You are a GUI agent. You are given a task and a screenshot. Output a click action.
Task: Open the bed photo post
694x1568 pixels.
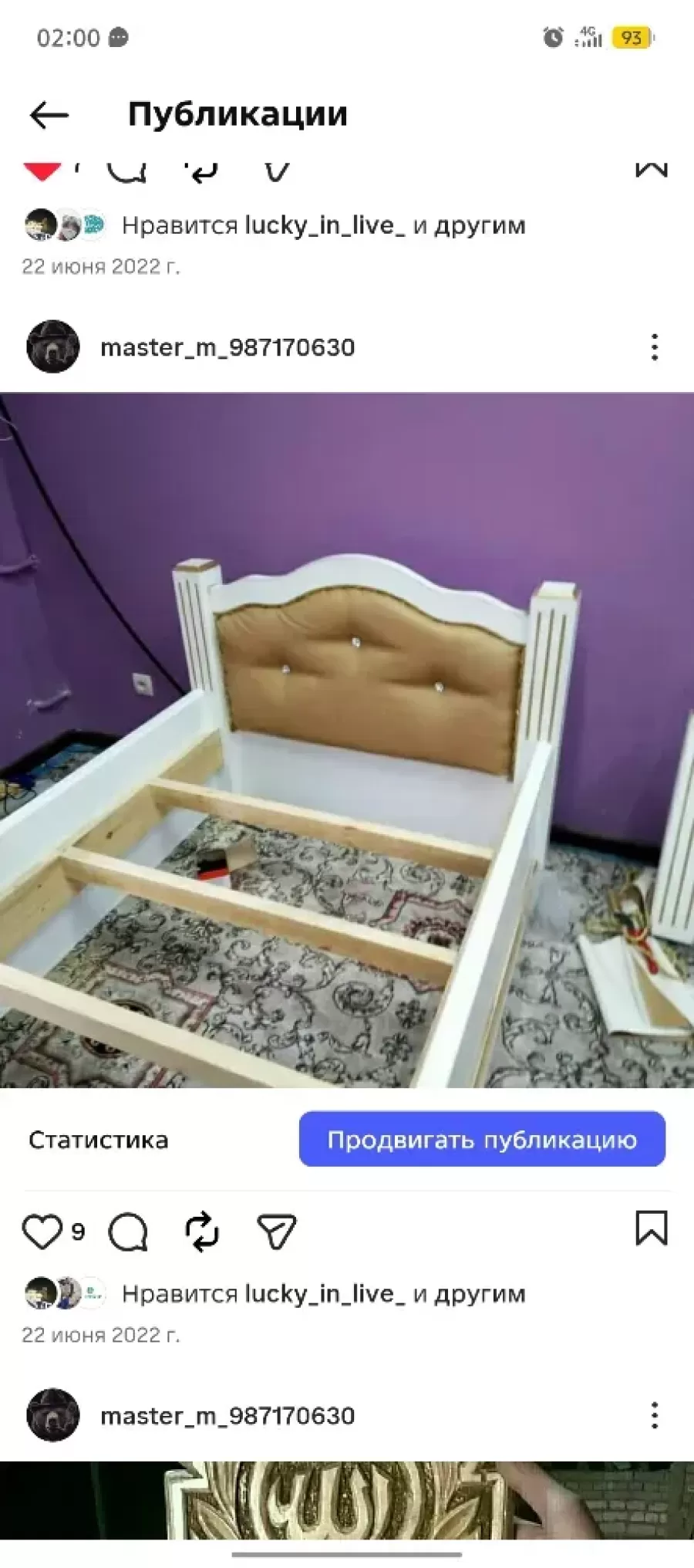pos(347,741)
